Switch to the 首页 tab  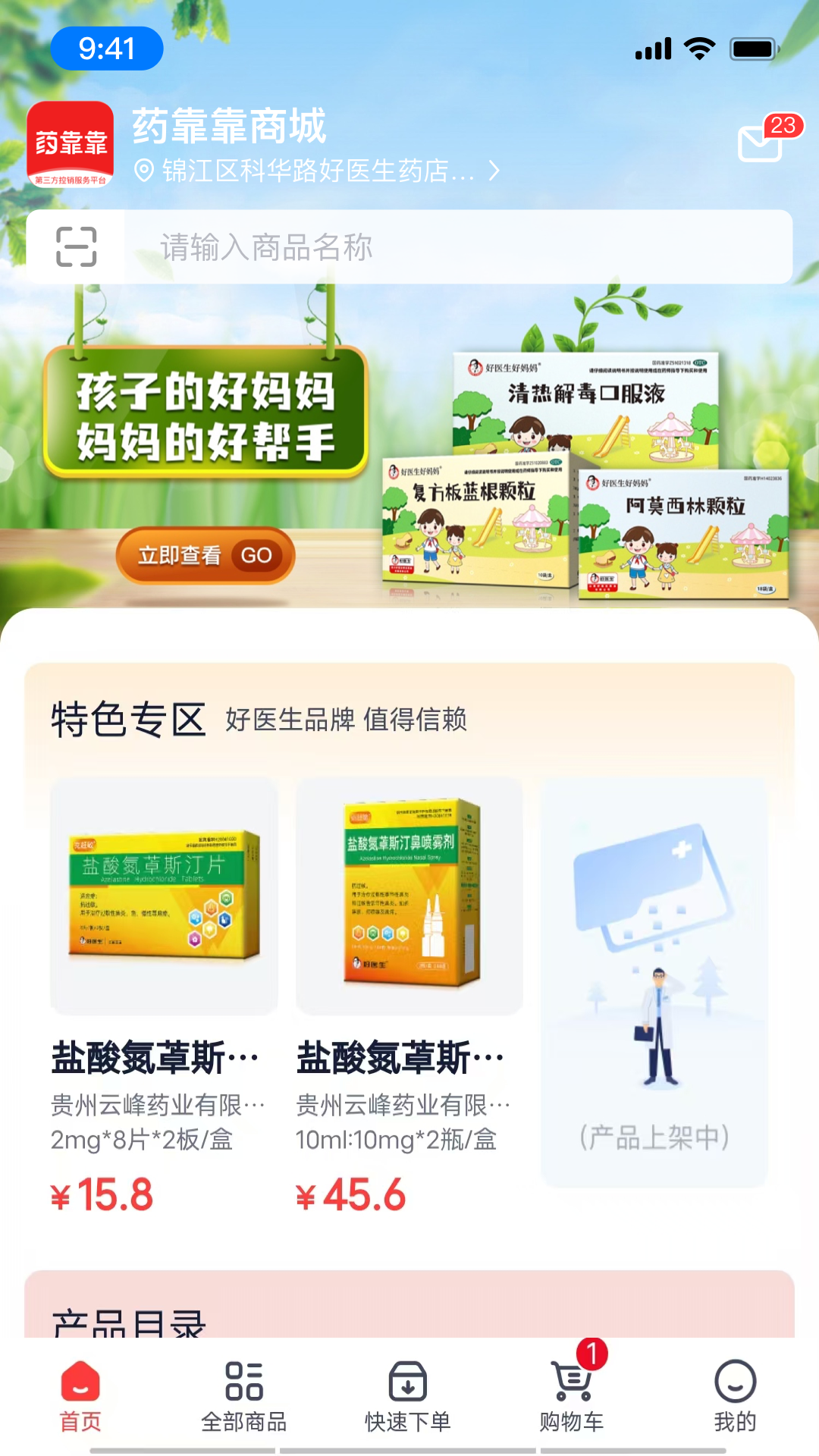[x=80, y=1397]
